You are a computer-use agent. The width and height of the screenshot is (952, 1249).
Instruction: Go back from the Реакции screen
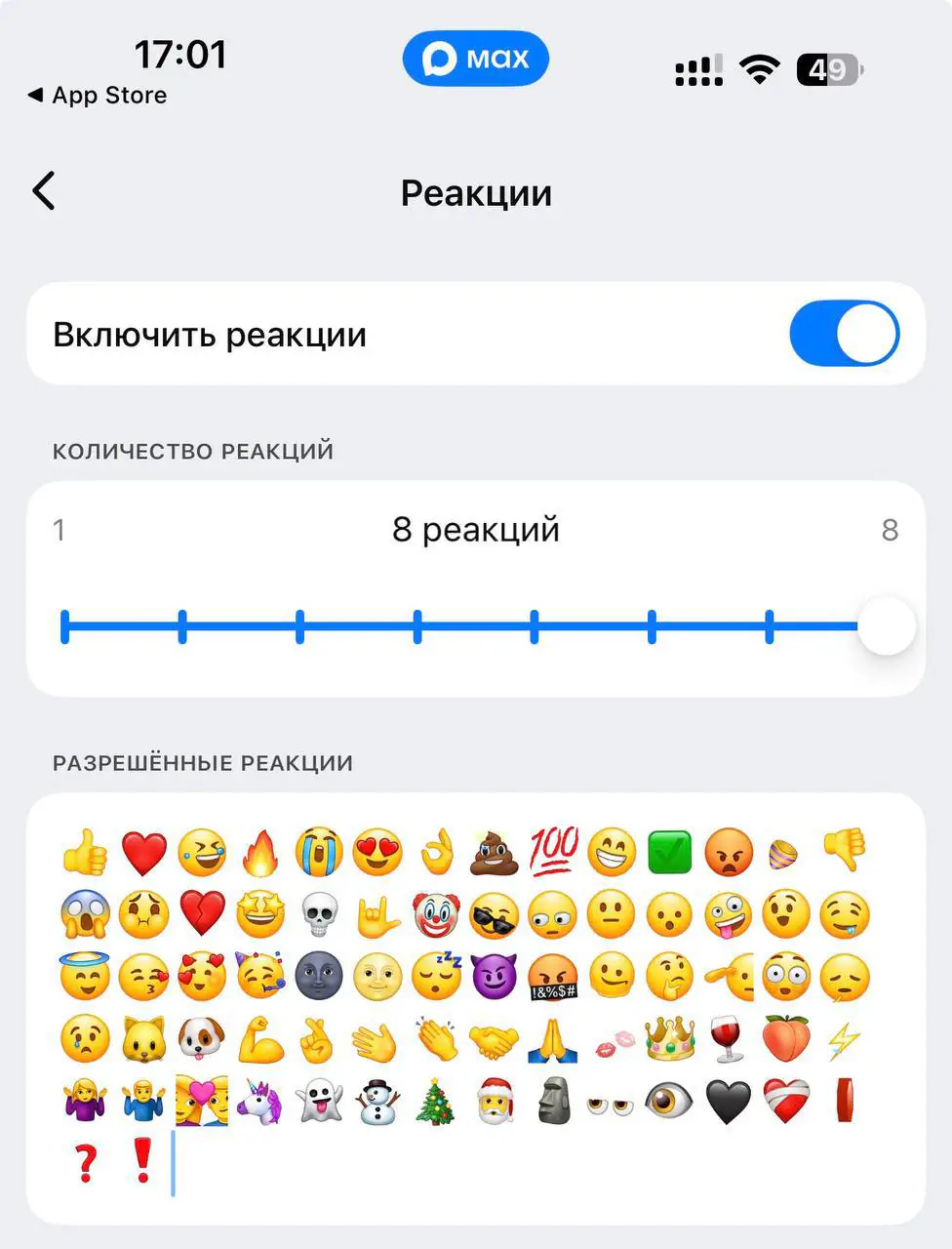(x=44, y=191)
